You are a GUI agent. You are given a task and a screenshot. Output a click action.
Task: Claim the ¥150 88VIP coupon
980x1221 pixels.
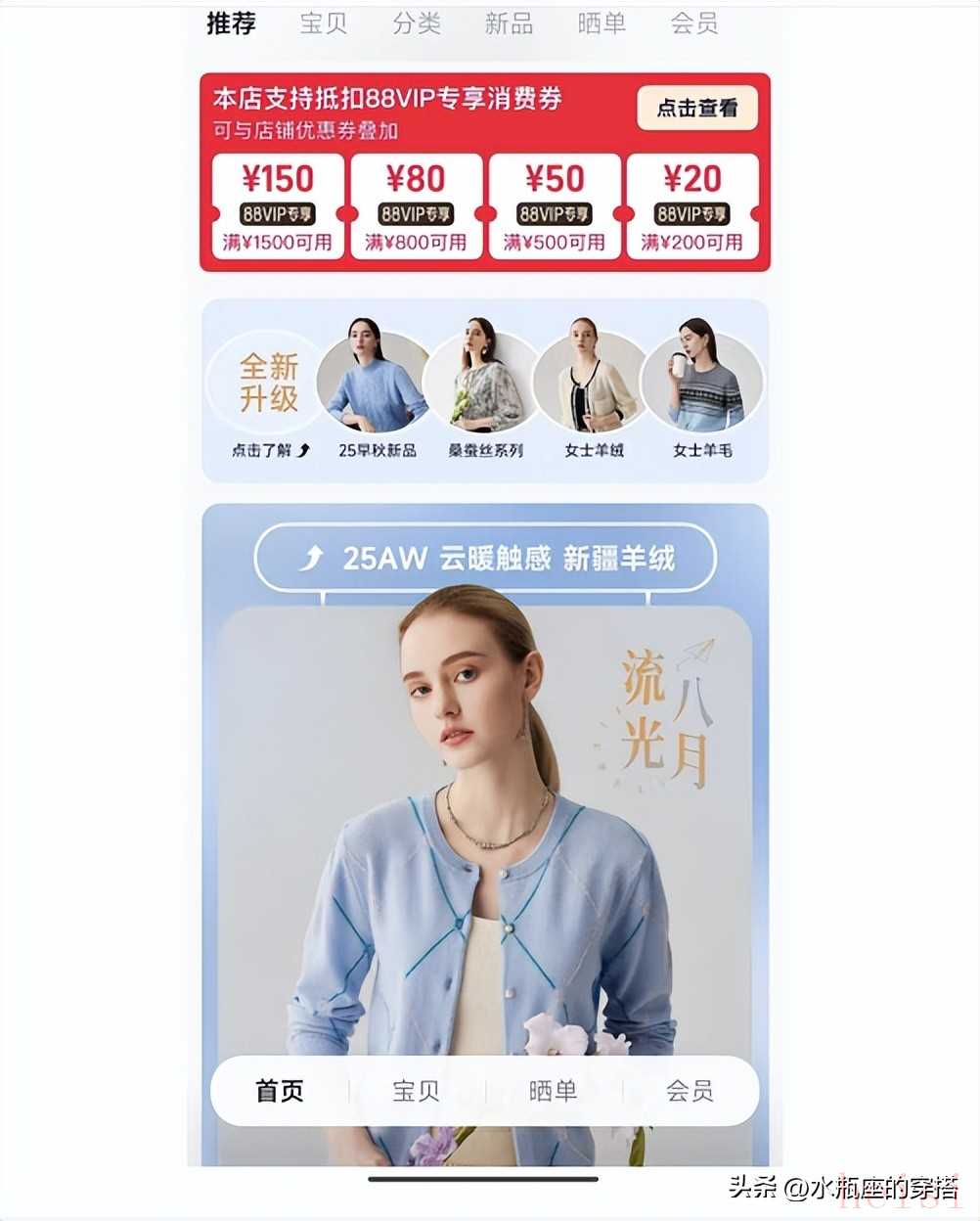(x=278, y=206)
